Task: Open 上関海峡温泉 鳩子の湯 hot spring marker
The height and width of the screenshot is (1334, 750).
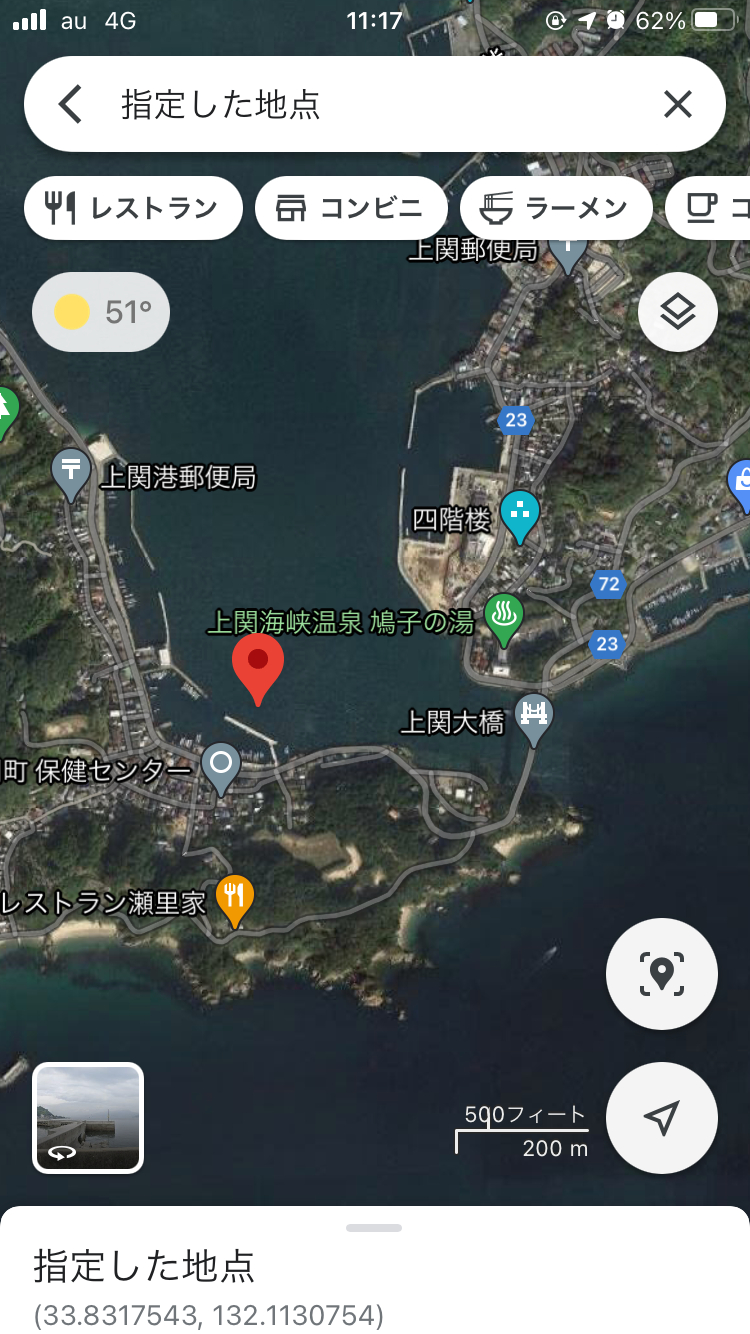Action: (504, 618)
